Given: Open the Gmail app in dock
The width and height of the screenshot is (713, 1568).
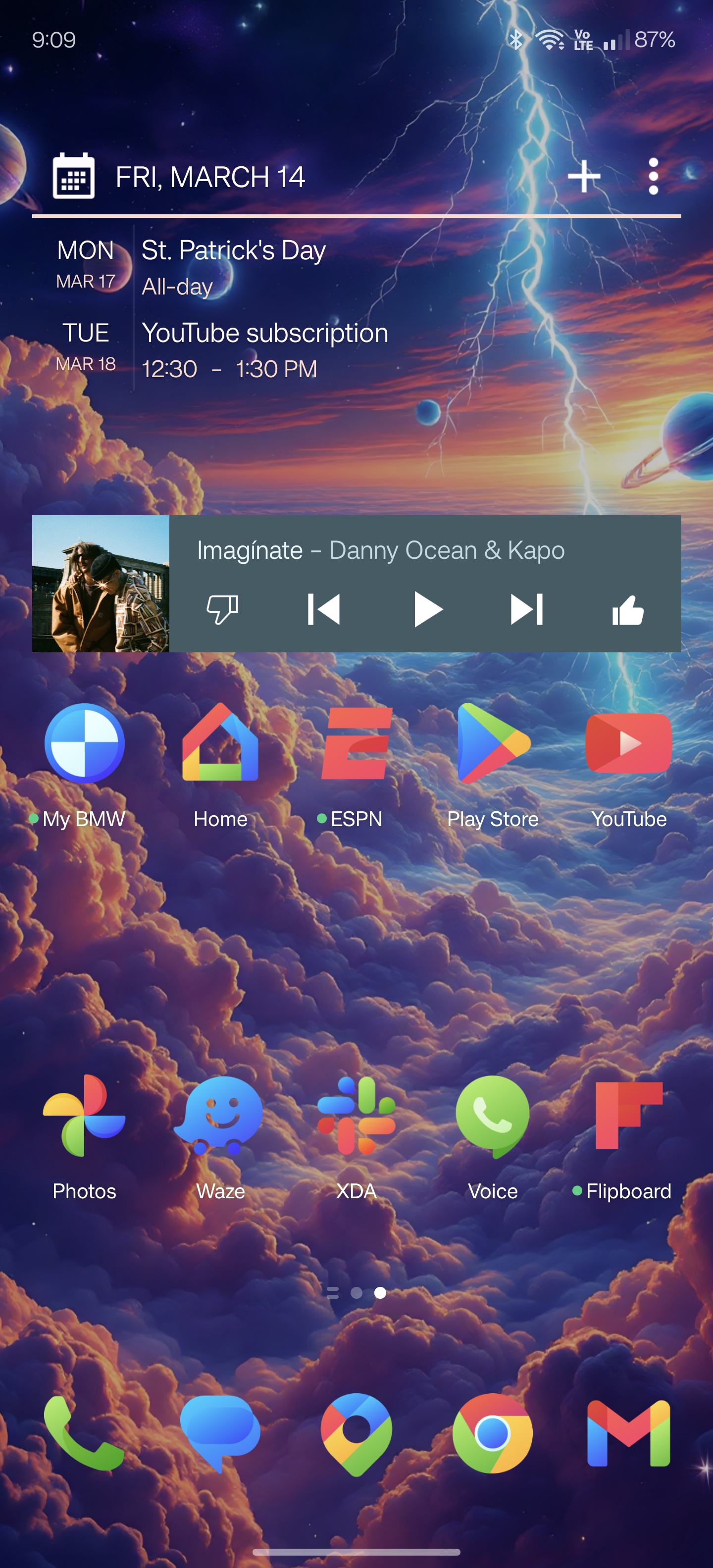Looking at the screenshot, I should tap(628, 1433).
